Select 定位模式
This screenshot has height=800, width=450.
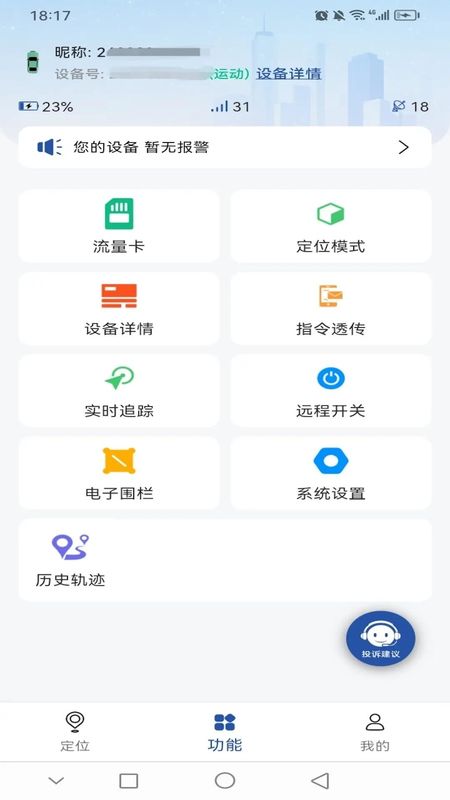331,226
